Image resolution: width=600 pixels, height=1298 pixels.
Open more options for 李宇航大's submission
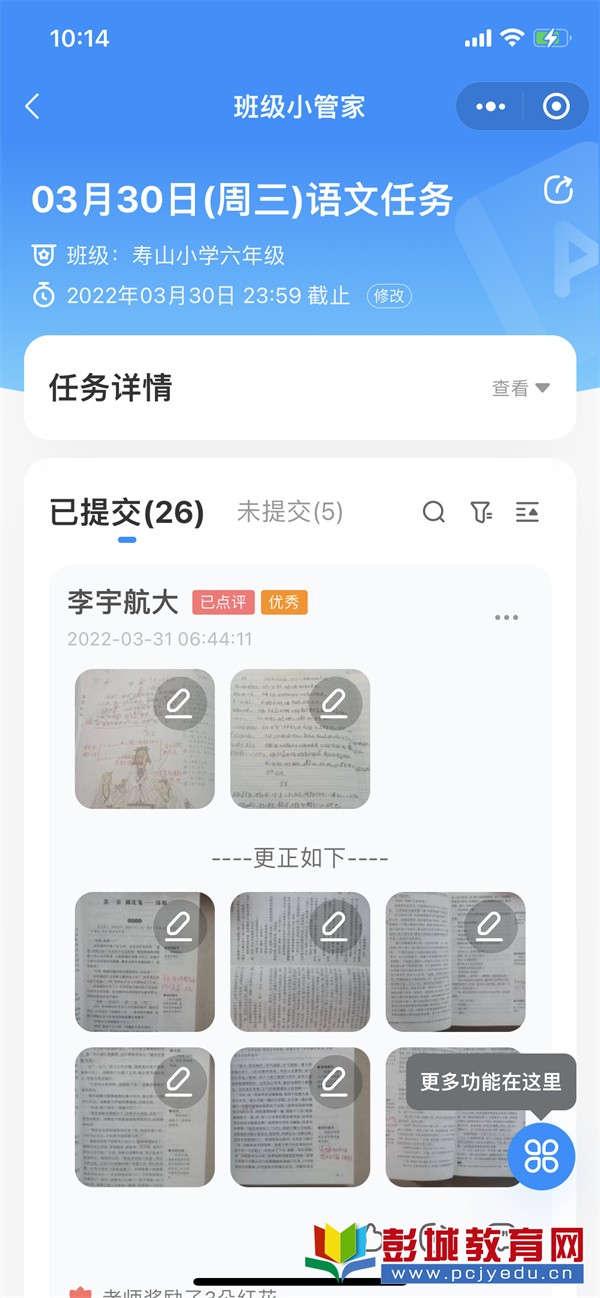click(506, 617)
